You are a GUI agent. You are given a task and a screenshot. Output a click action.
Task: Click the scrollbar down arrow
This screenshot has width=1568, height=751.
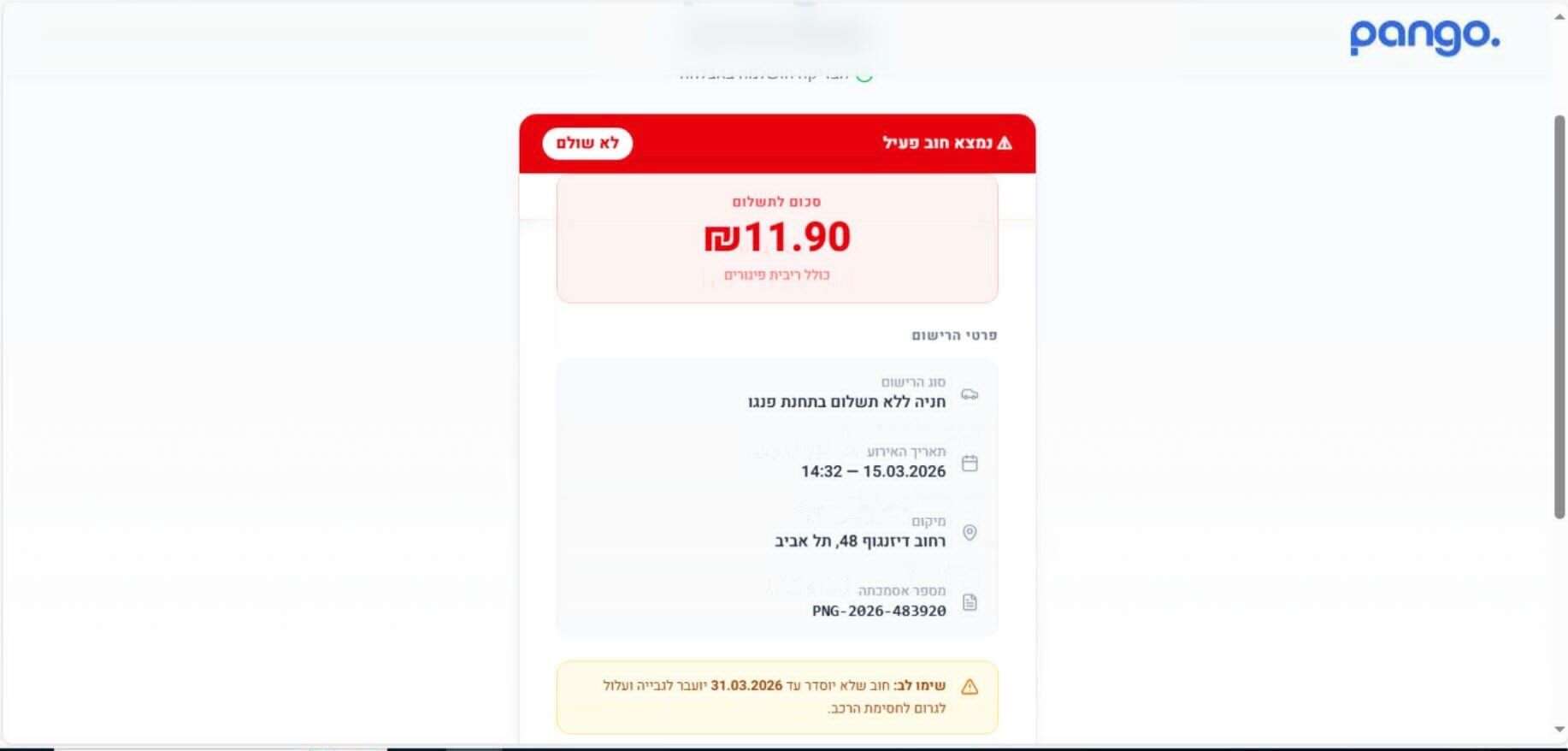[x=1559, y=730]
